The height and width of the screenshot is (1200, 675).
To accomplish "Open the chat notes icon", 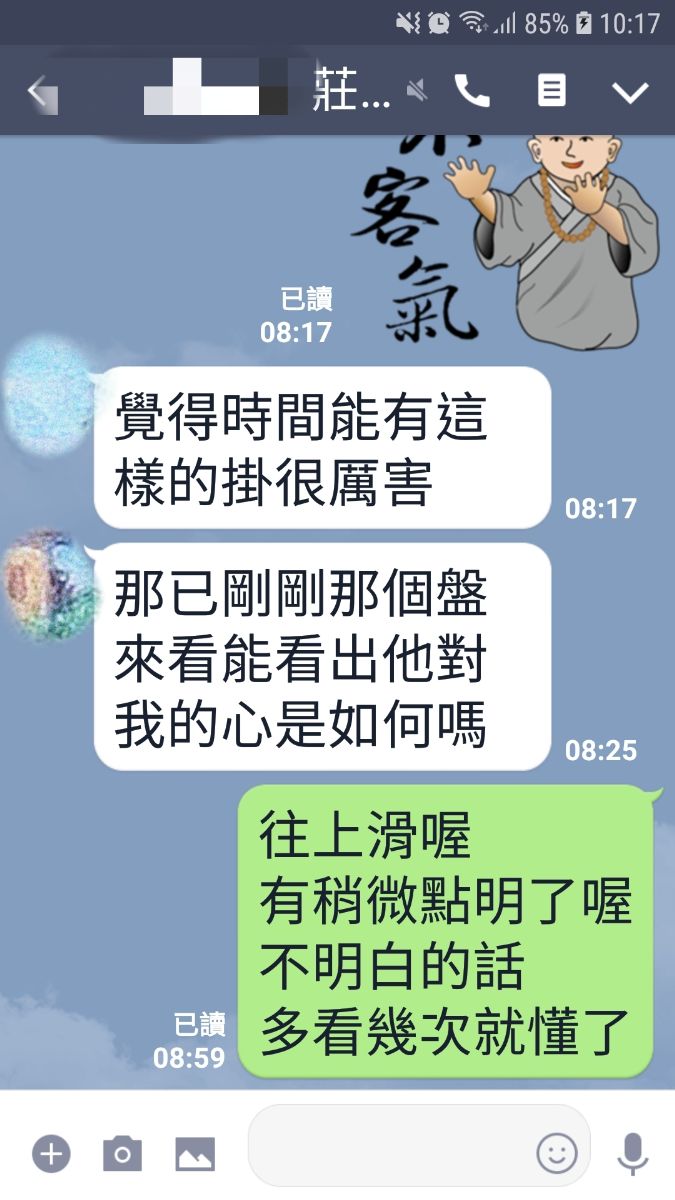I will (x=551, y=91).
